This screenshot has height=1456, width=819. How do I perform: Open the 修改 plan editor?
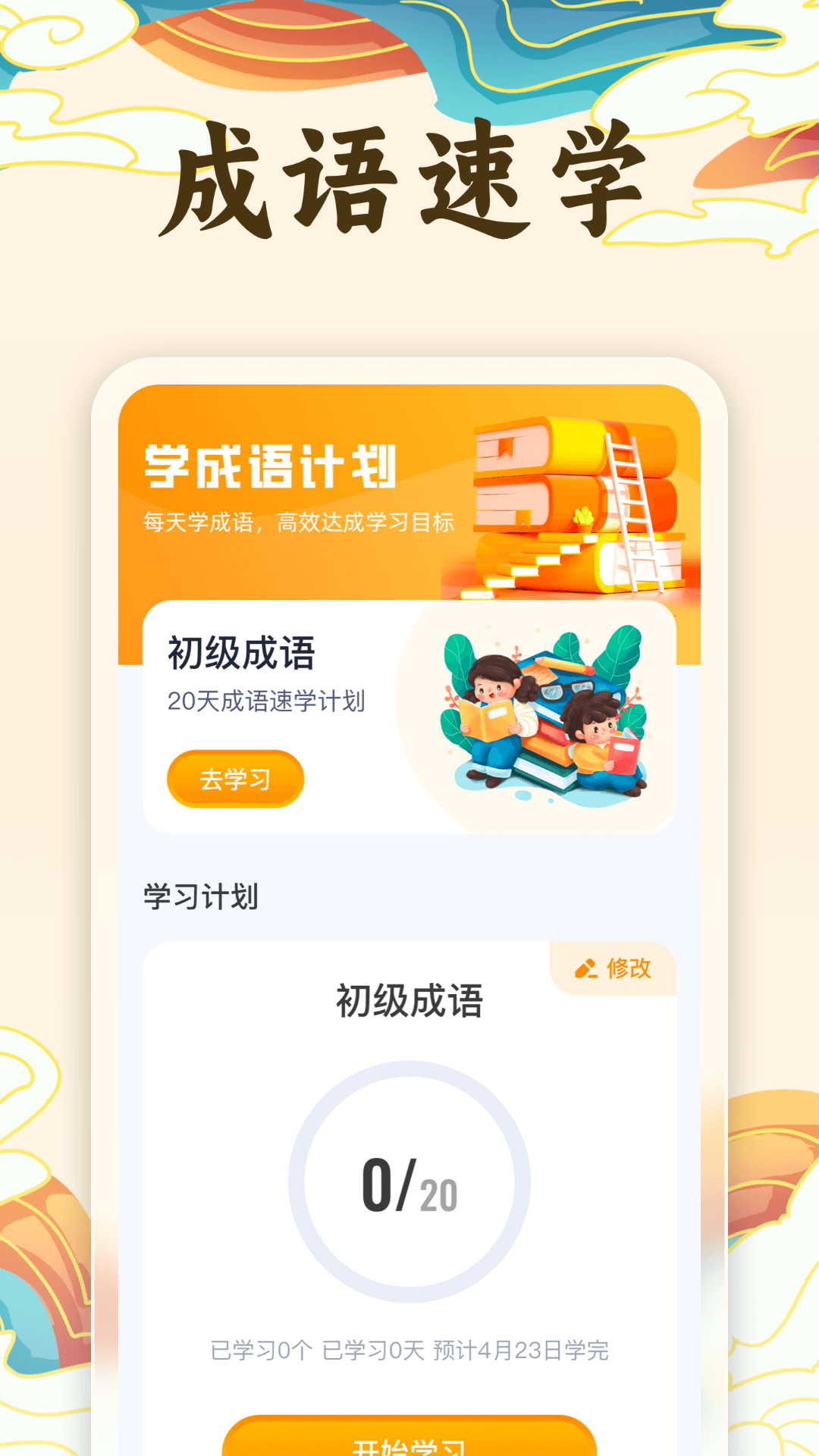tap(628, 968)
